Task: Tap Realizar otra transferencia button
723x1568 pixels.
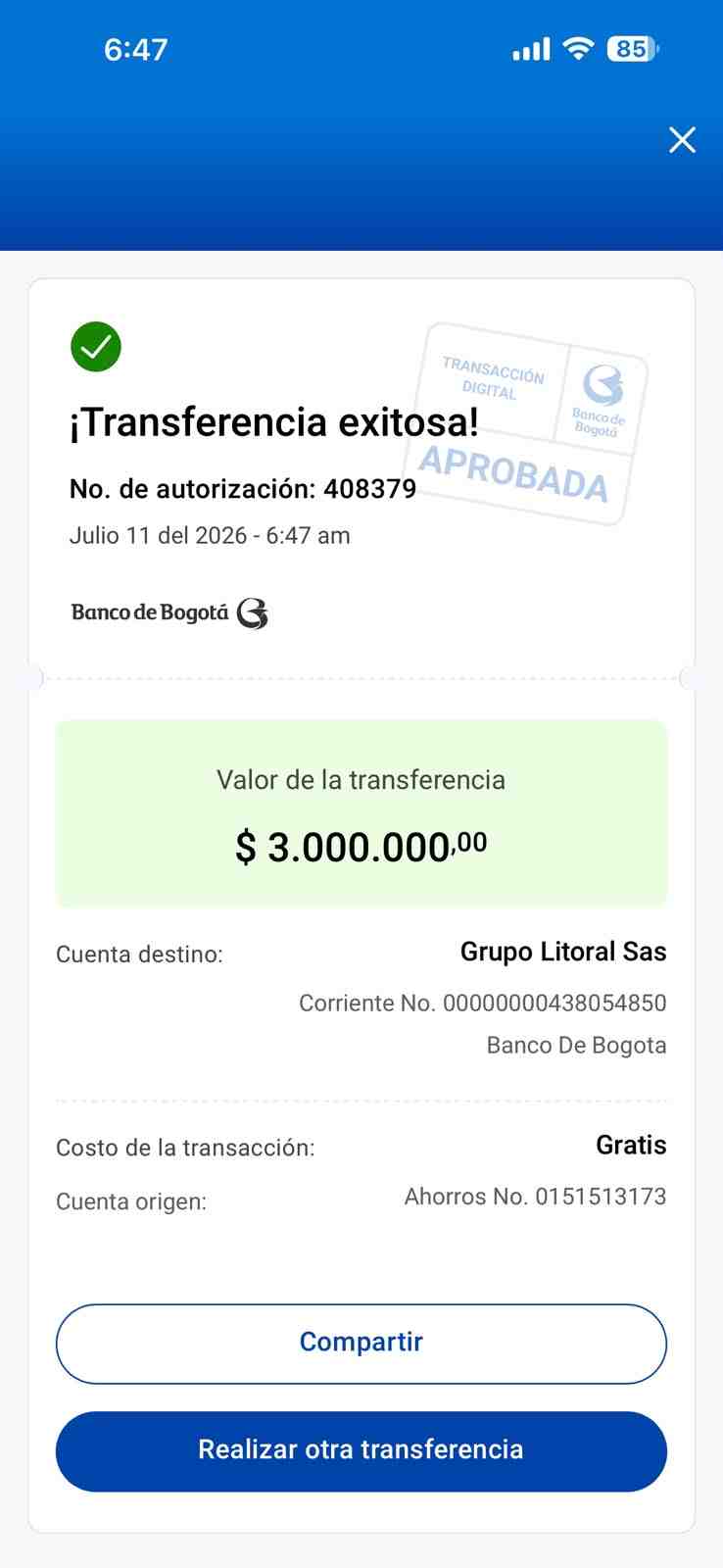Action: click(361, 1451)
